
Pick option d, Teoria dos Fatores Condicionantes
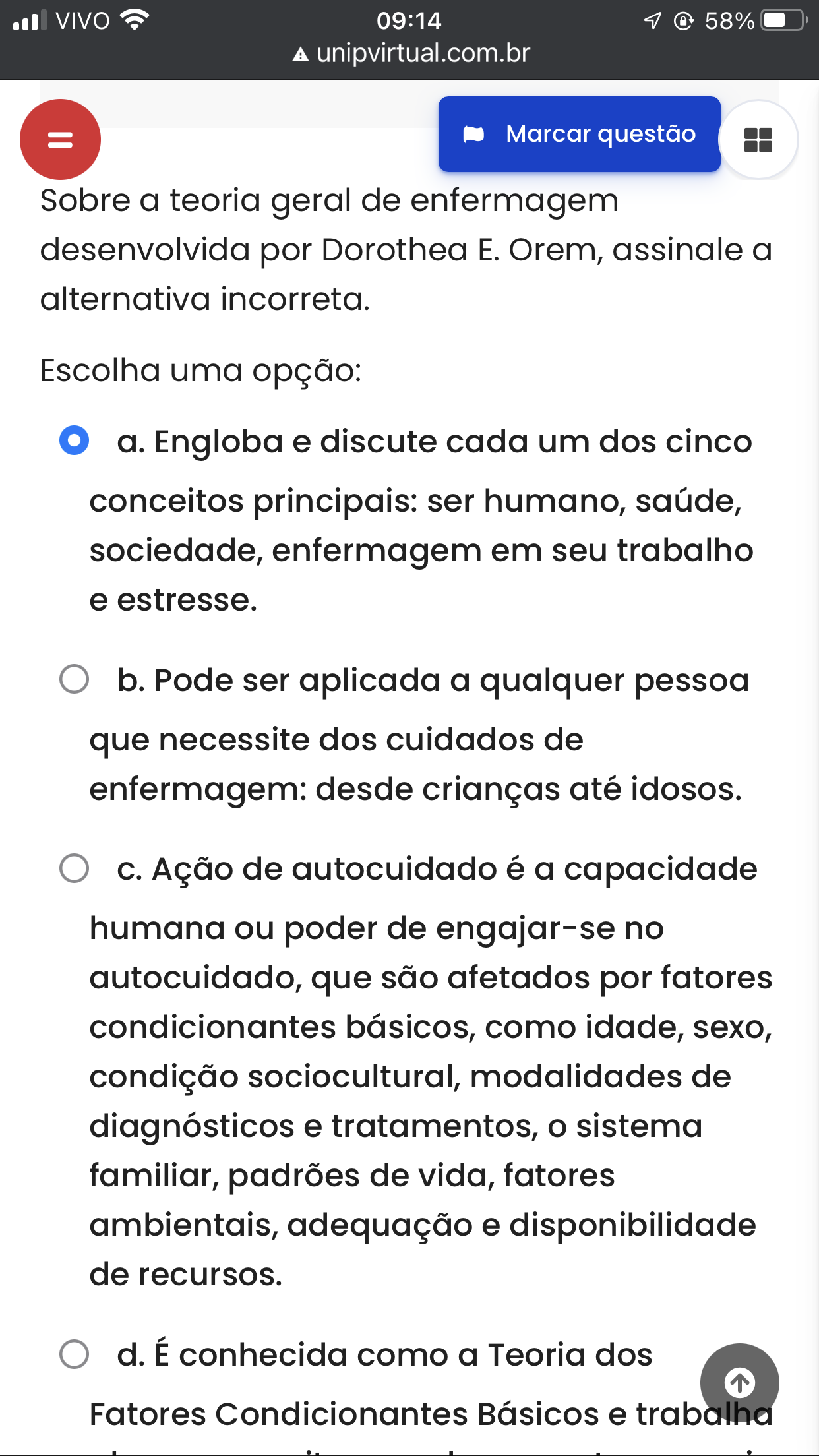[x=74, y=1354]
